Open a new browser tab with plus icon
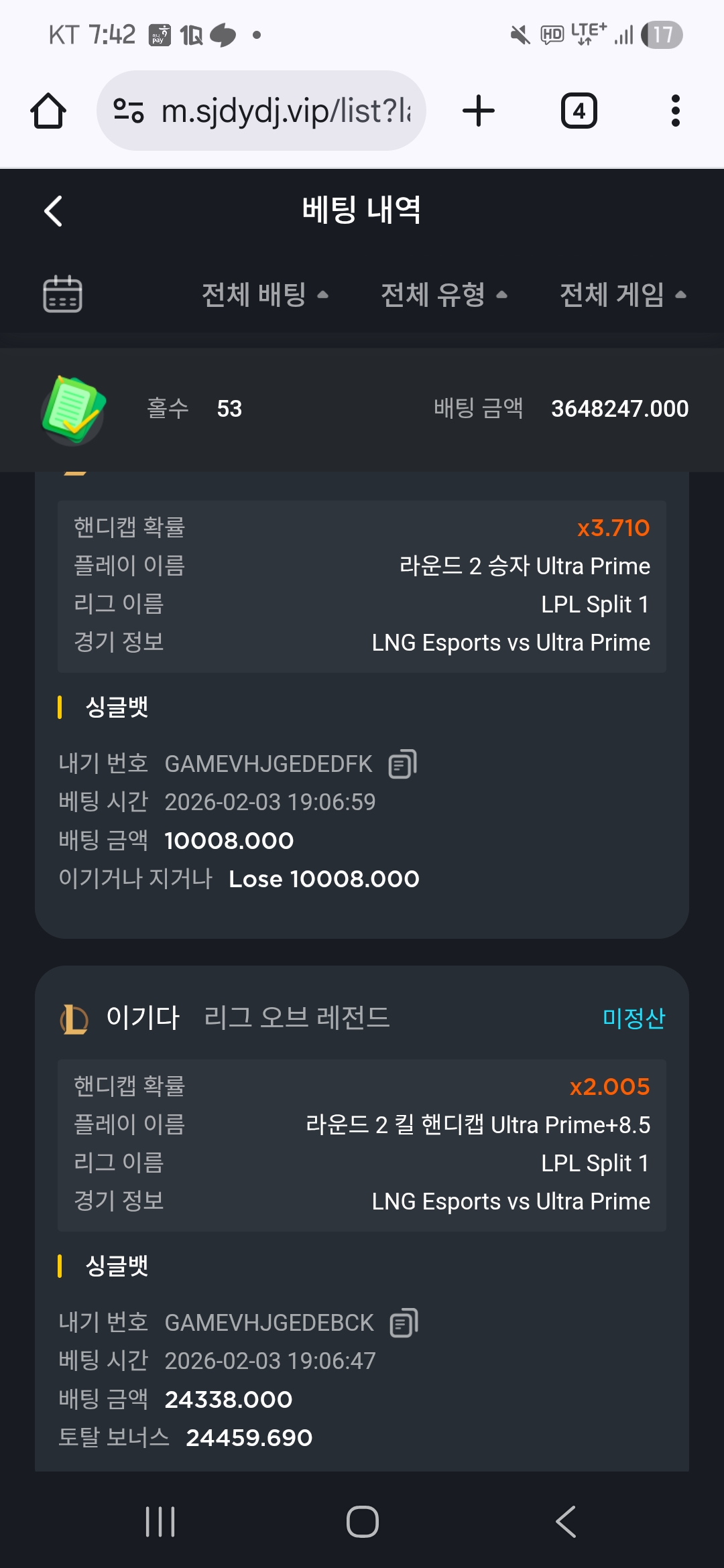This screenshot has height=1568, width=724. [478, 110]
